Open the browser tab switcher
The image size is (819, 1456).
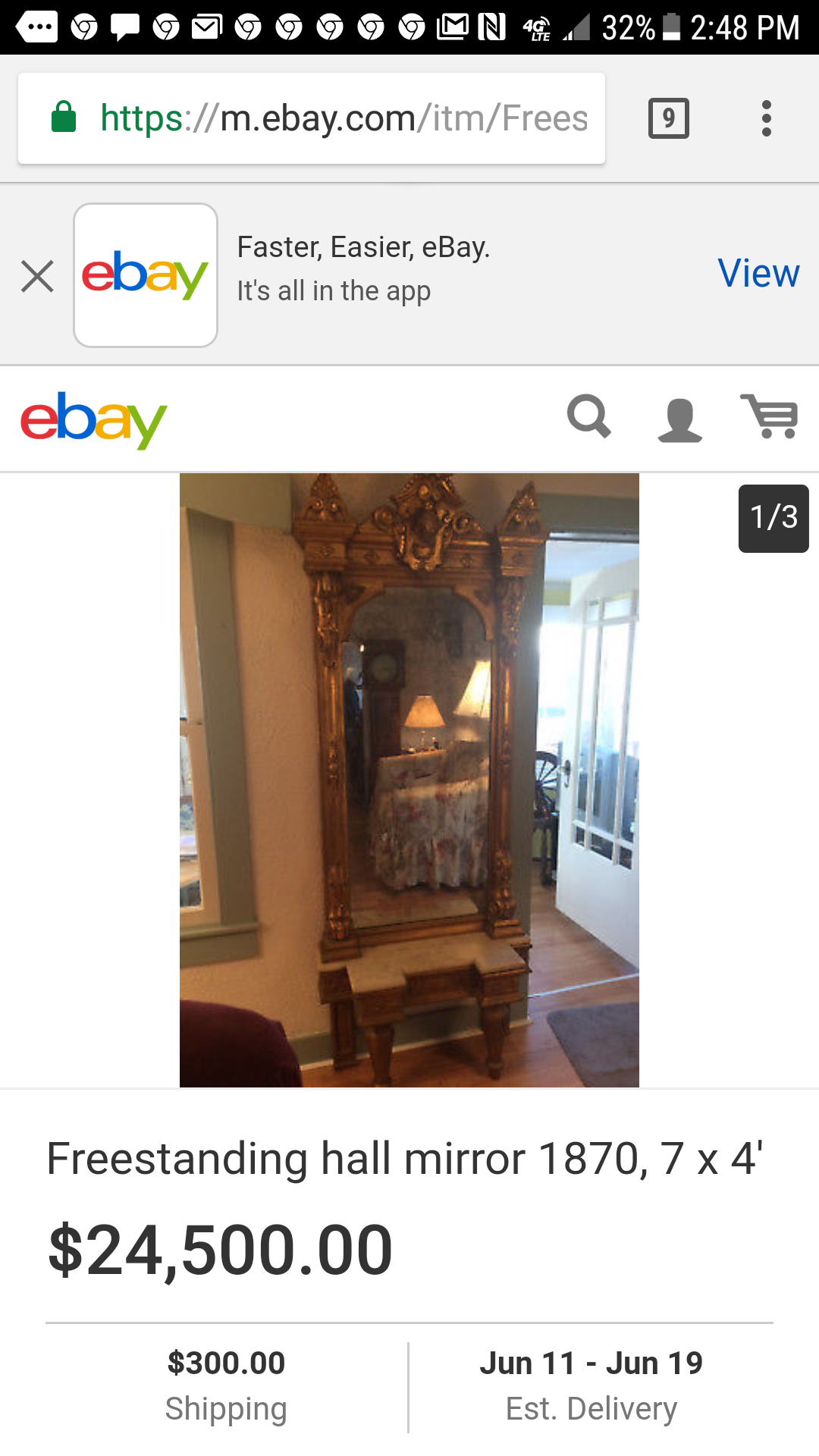click(668, 118)
